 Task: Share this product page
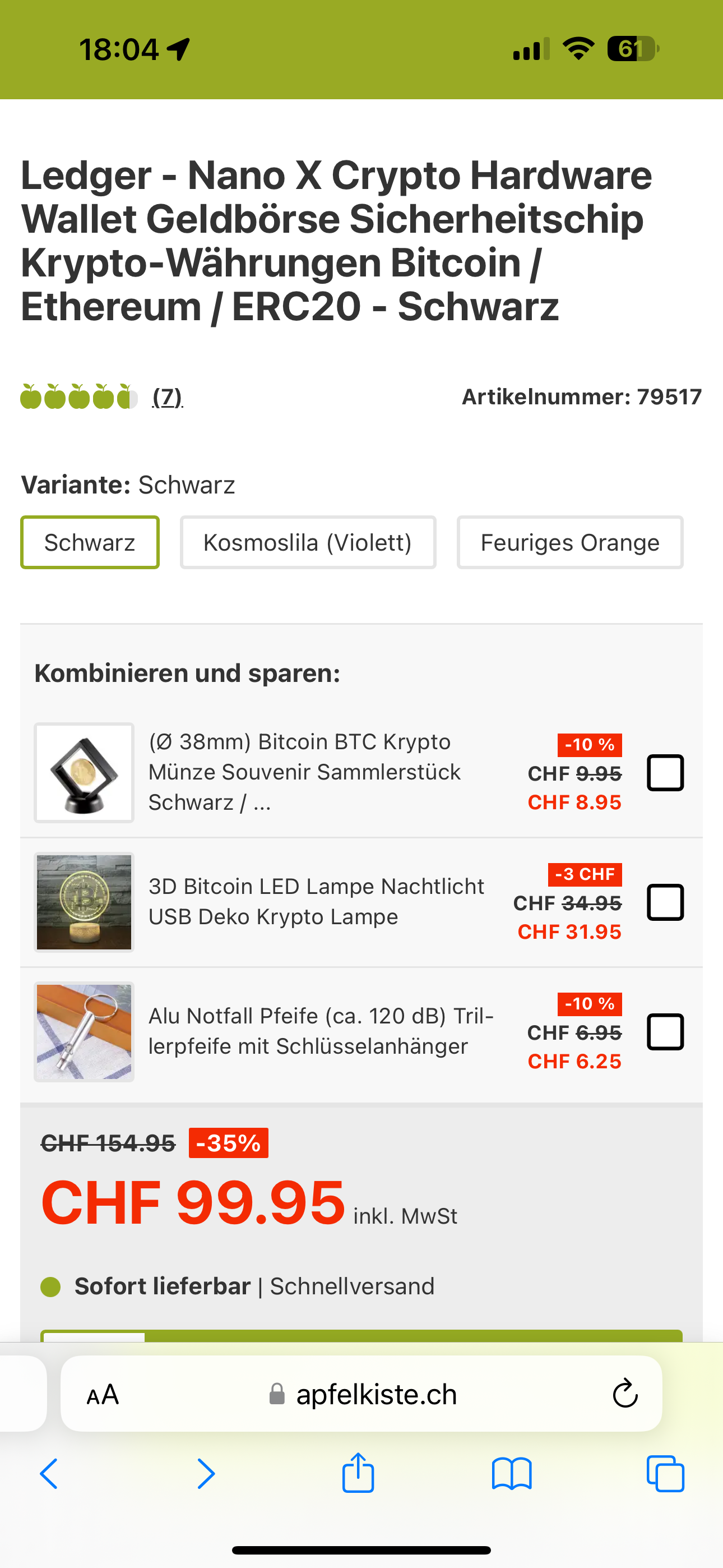pyautogui.click(x=358, y=1473)
